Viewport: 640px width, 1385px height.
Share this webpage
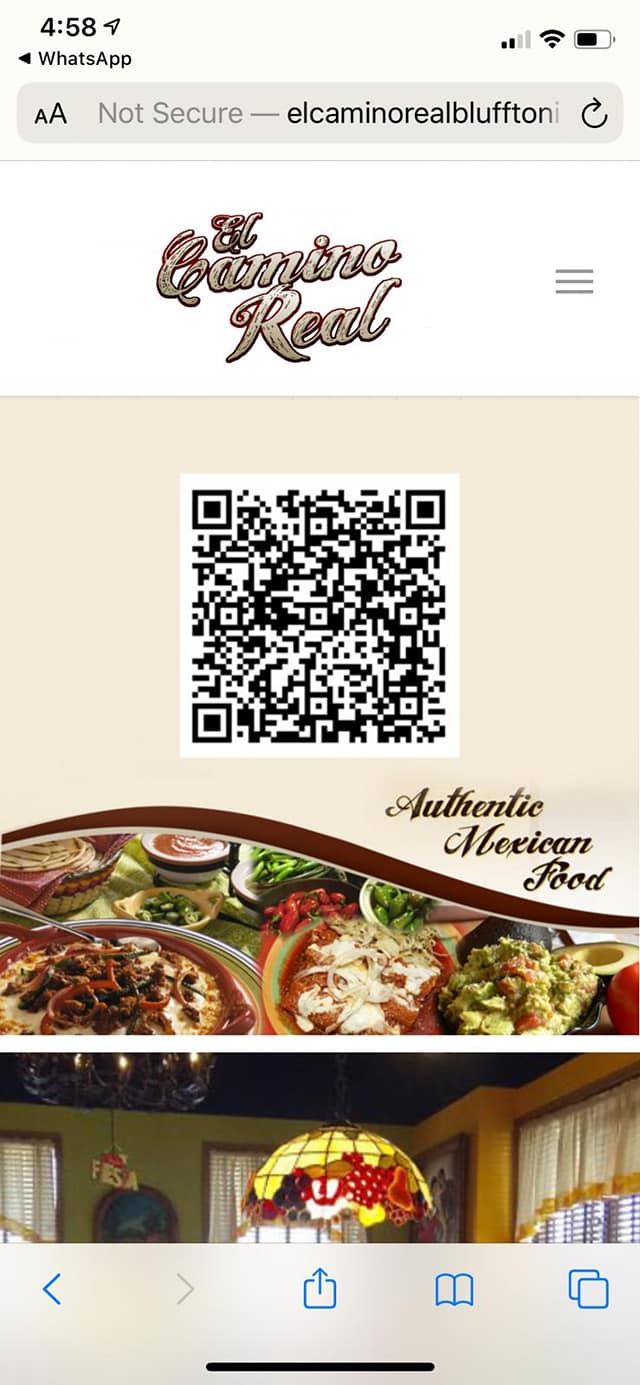(x=320, y=1290)
